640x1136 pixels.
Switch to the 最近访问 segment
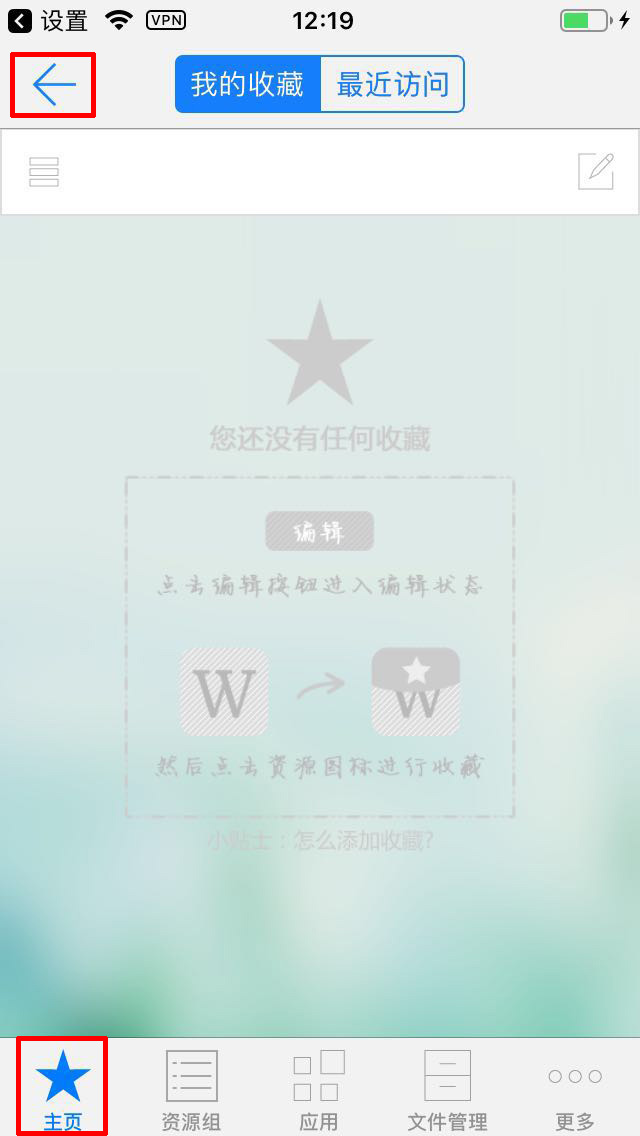[392, 84]
